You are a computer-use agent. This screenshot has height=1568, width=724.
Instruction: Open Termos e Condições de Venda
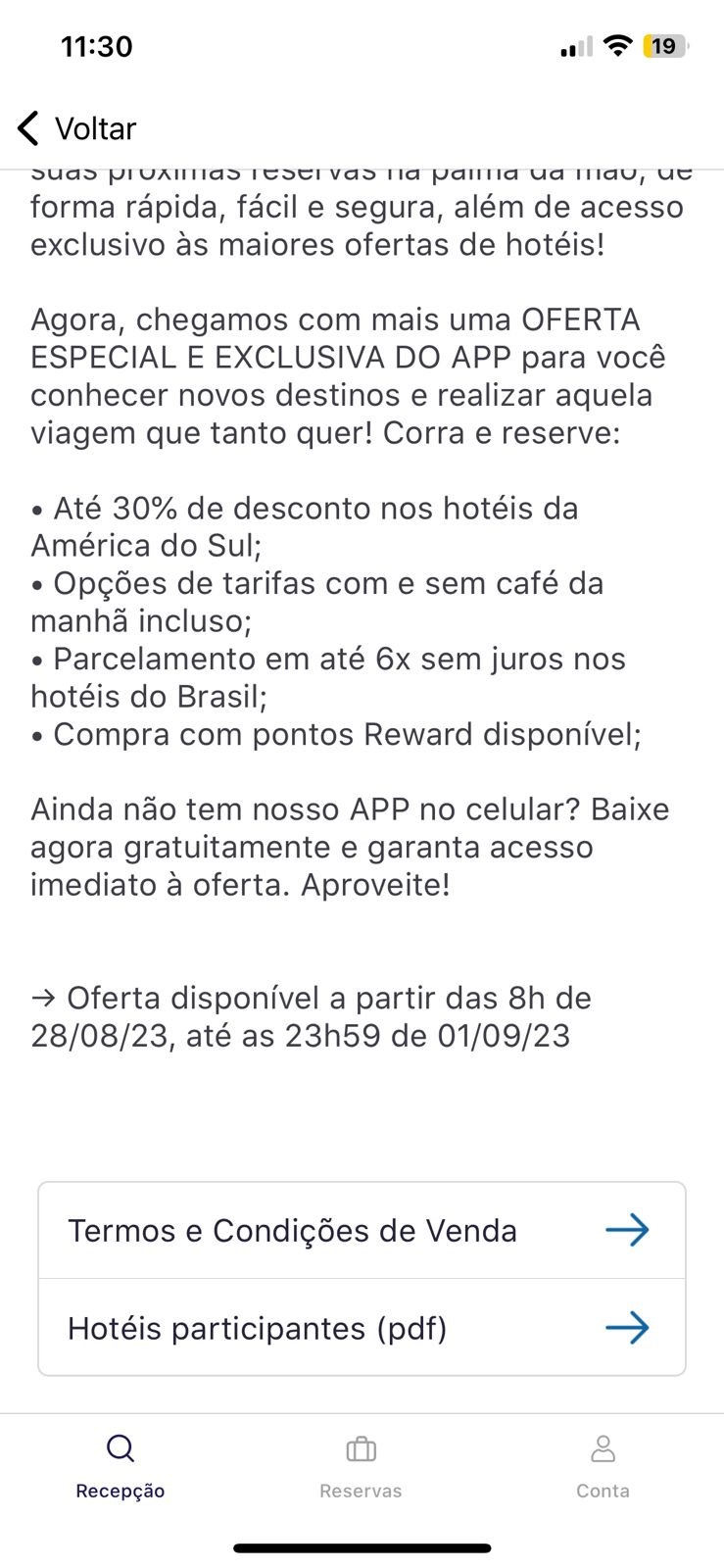(362, 1230)
